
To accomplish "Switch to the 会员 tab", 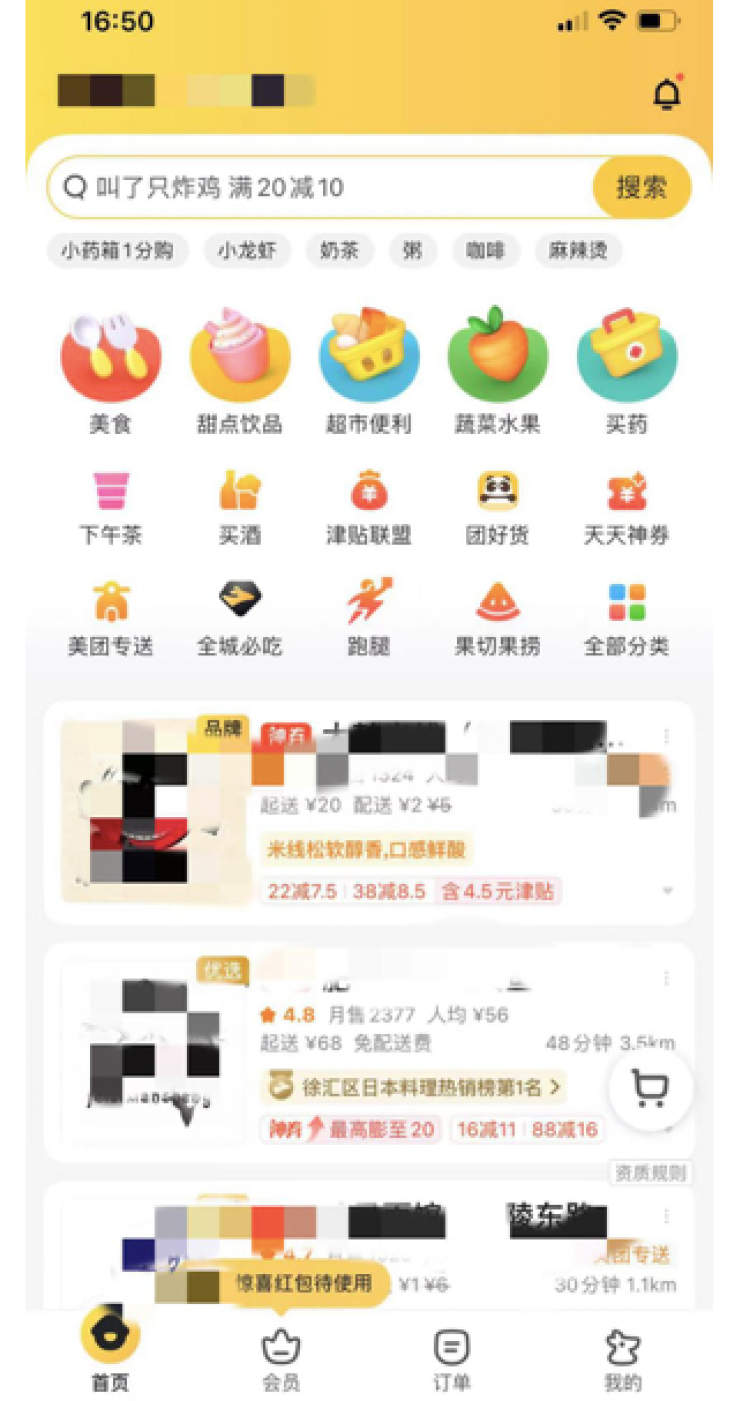I will coord(281,1361).
